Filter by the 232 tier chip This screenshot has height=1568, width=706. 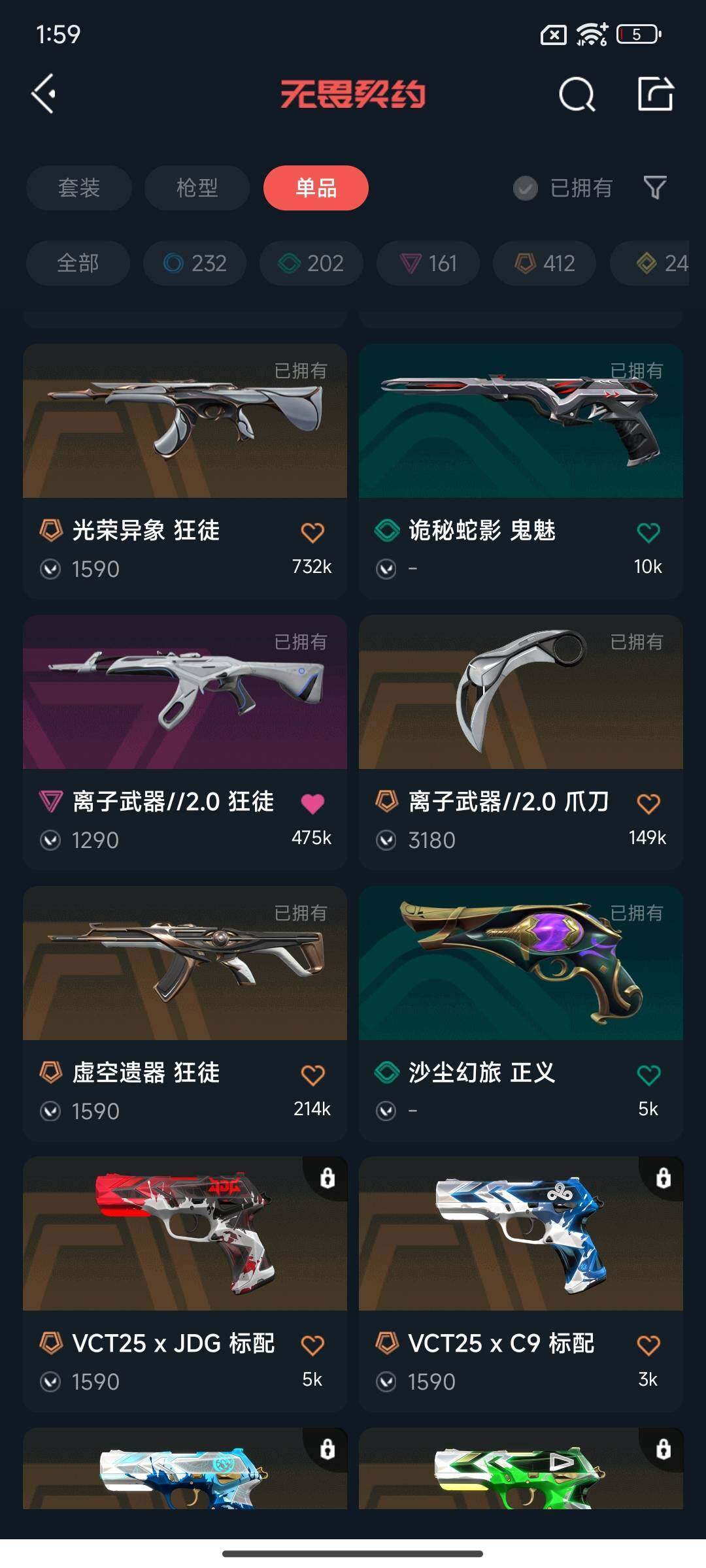[x=195, y=263]
